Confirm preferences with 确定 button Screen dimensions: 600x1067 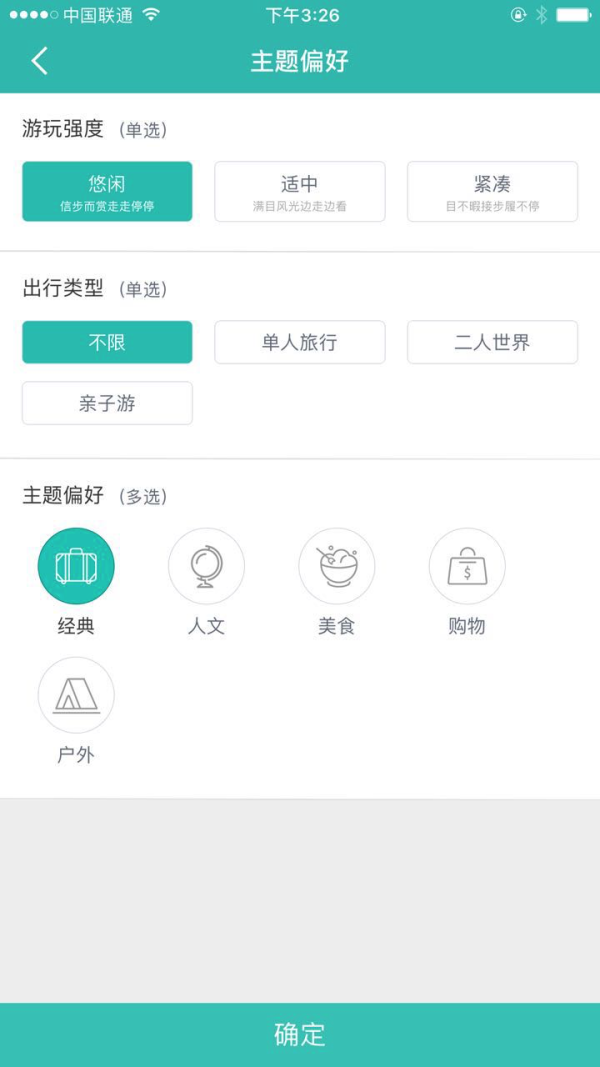pyautogui.click(x=300, y=1035)
